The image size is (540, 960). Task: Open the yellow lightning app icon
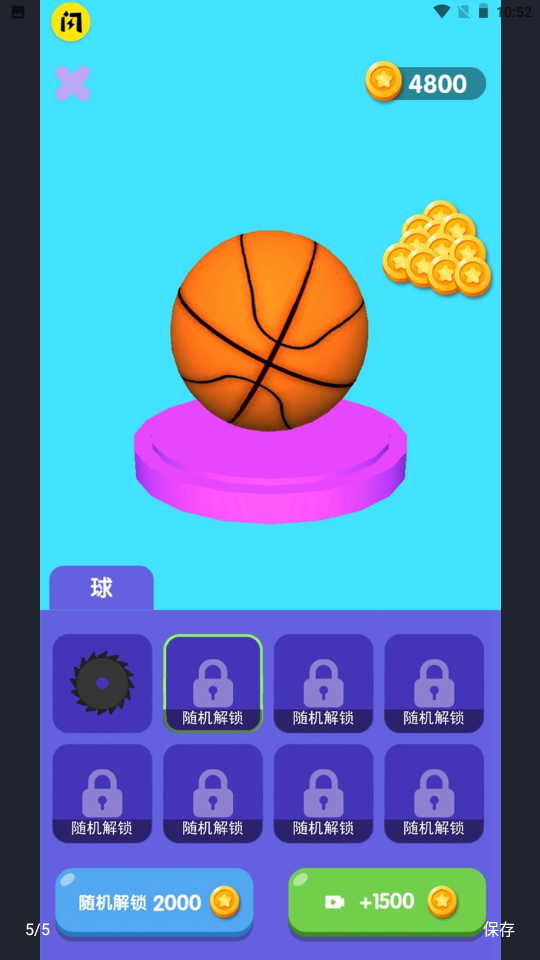pos(71,22)
